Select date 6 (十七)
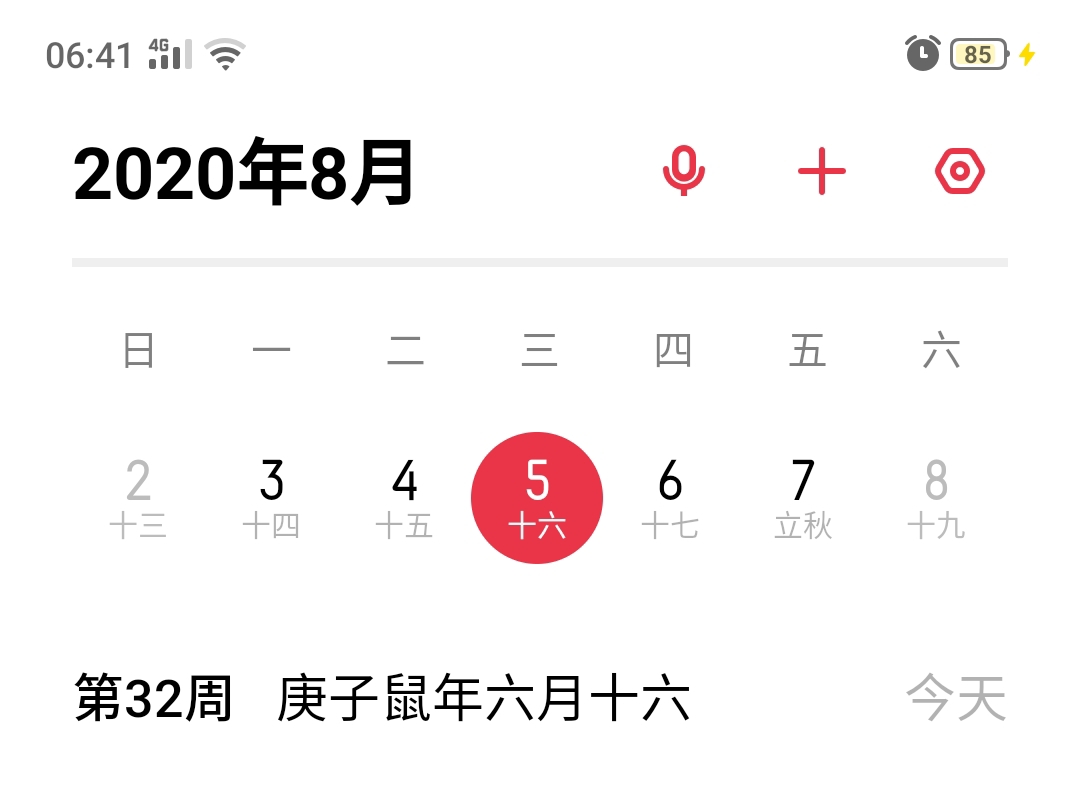 click(x=670, y=498)
